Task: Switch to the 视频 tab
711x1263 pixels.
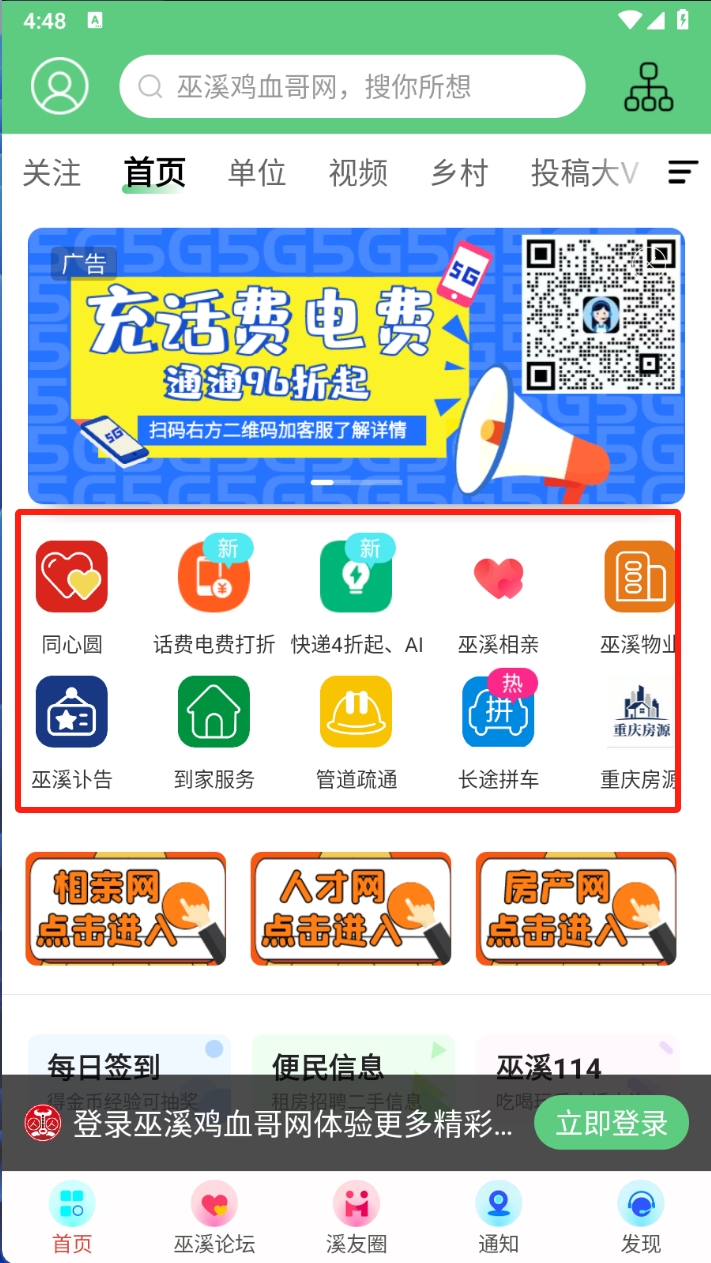Action: 358,173
